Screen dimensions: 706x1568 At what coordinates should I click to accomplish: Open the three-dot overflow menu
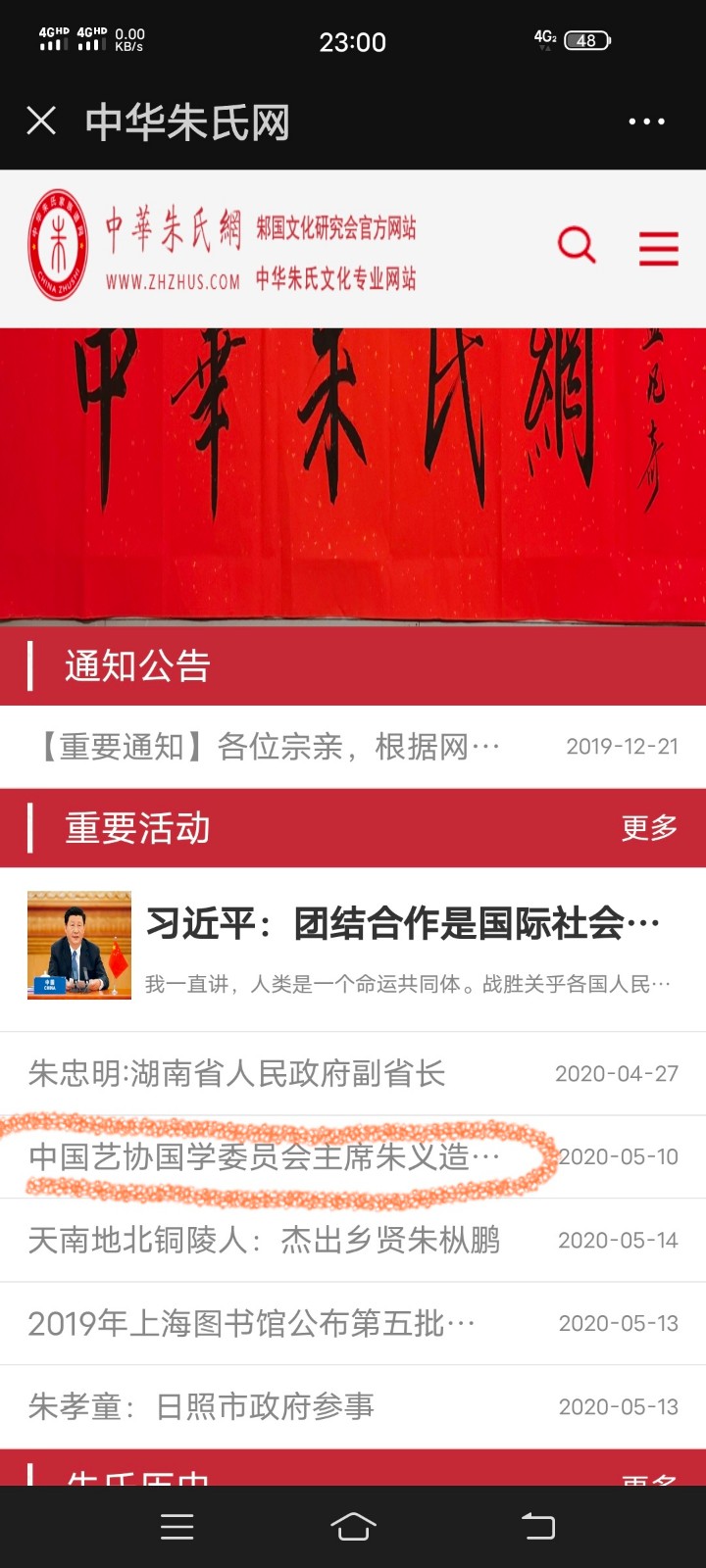click(x=646, y=122)
